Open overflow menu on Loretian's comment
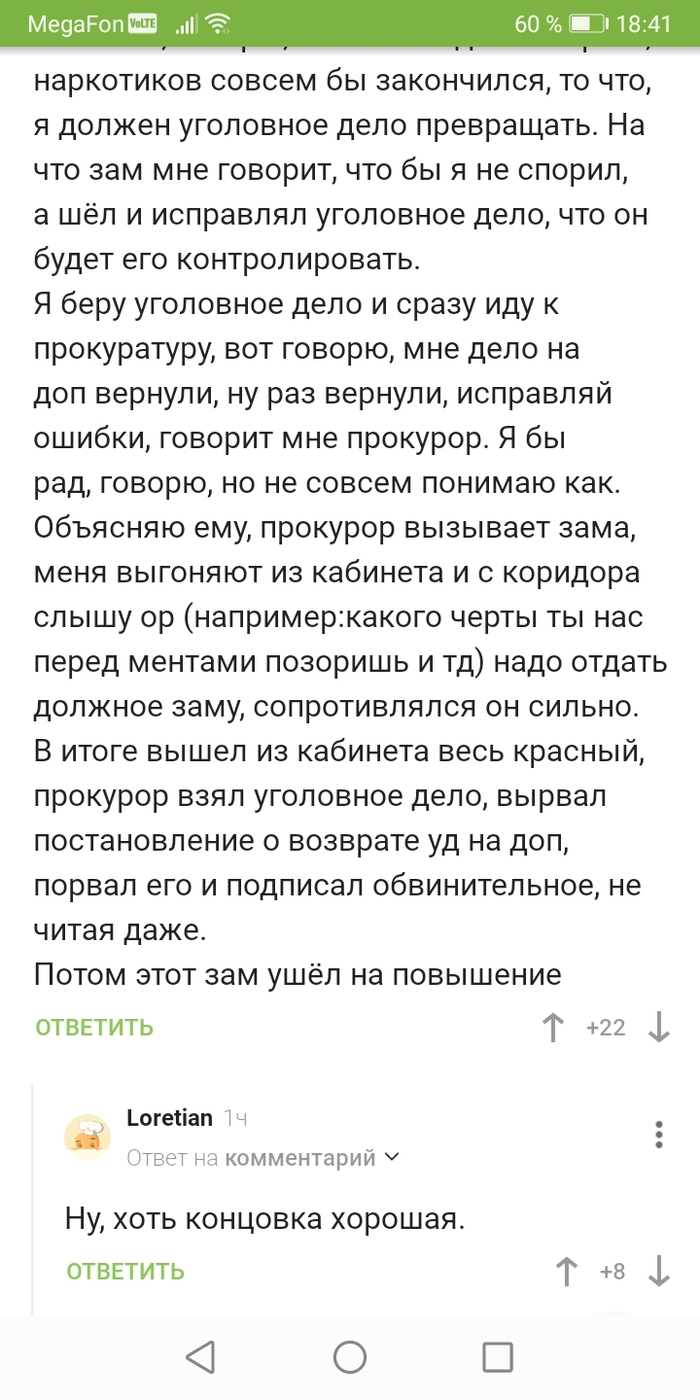The width and height of the screenshot is (700, 1400). [x=659, y=1135]
